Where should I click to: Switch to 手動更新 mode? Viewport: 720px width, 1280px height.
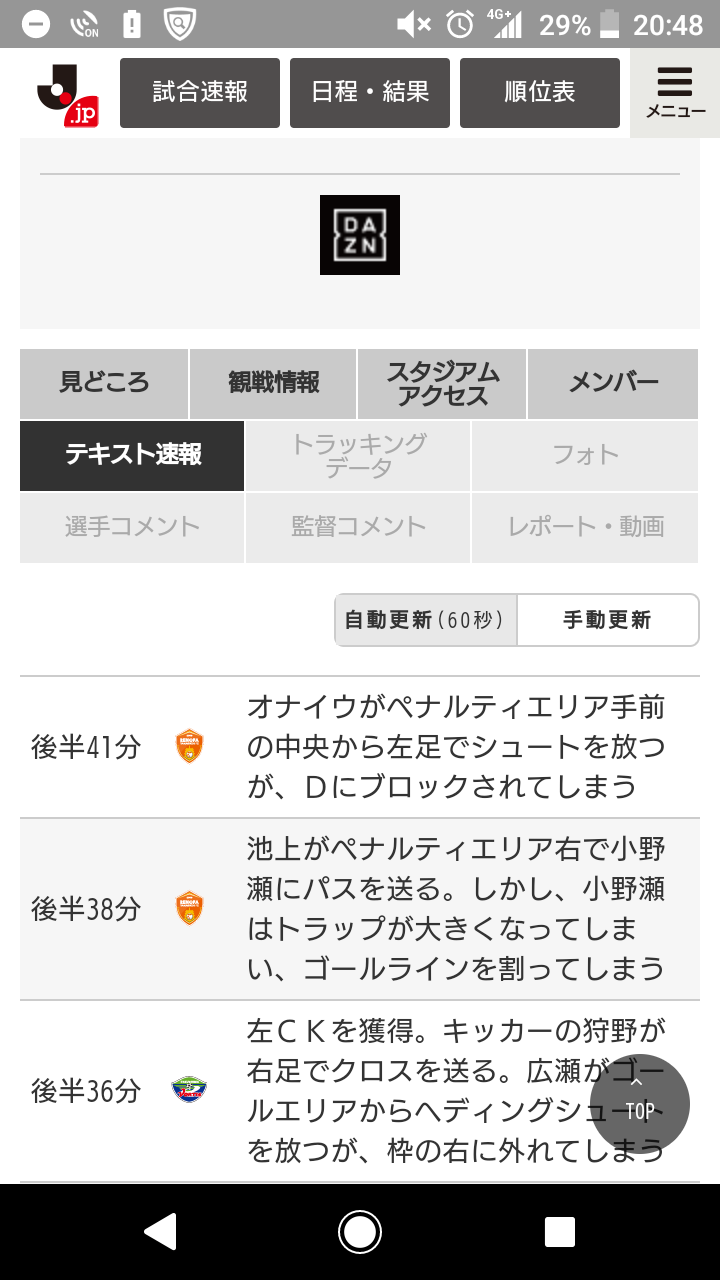click(x=607, y=620)
